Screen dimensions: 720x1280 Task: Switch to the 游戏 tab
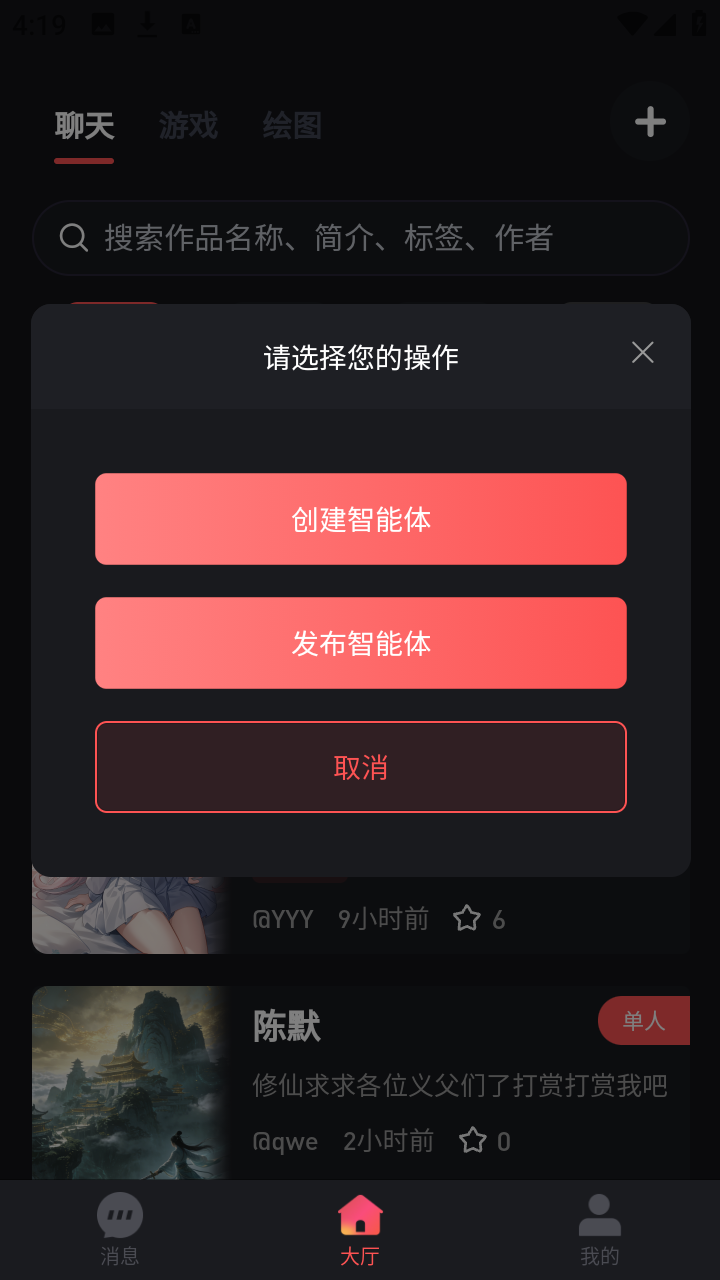coord(187,125)
